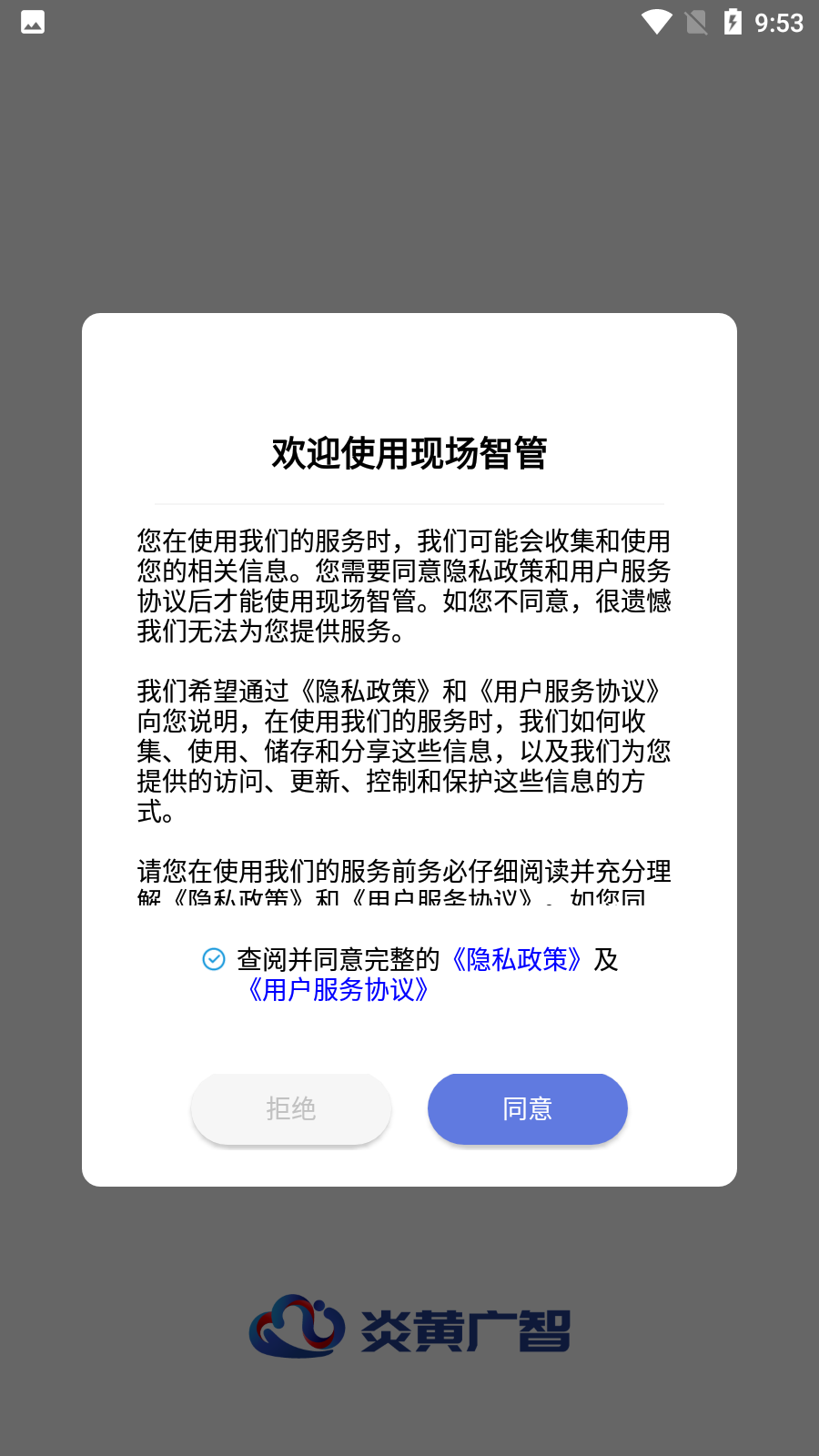
Task: Open the 《隐私政策》 link
Action: 517,959
